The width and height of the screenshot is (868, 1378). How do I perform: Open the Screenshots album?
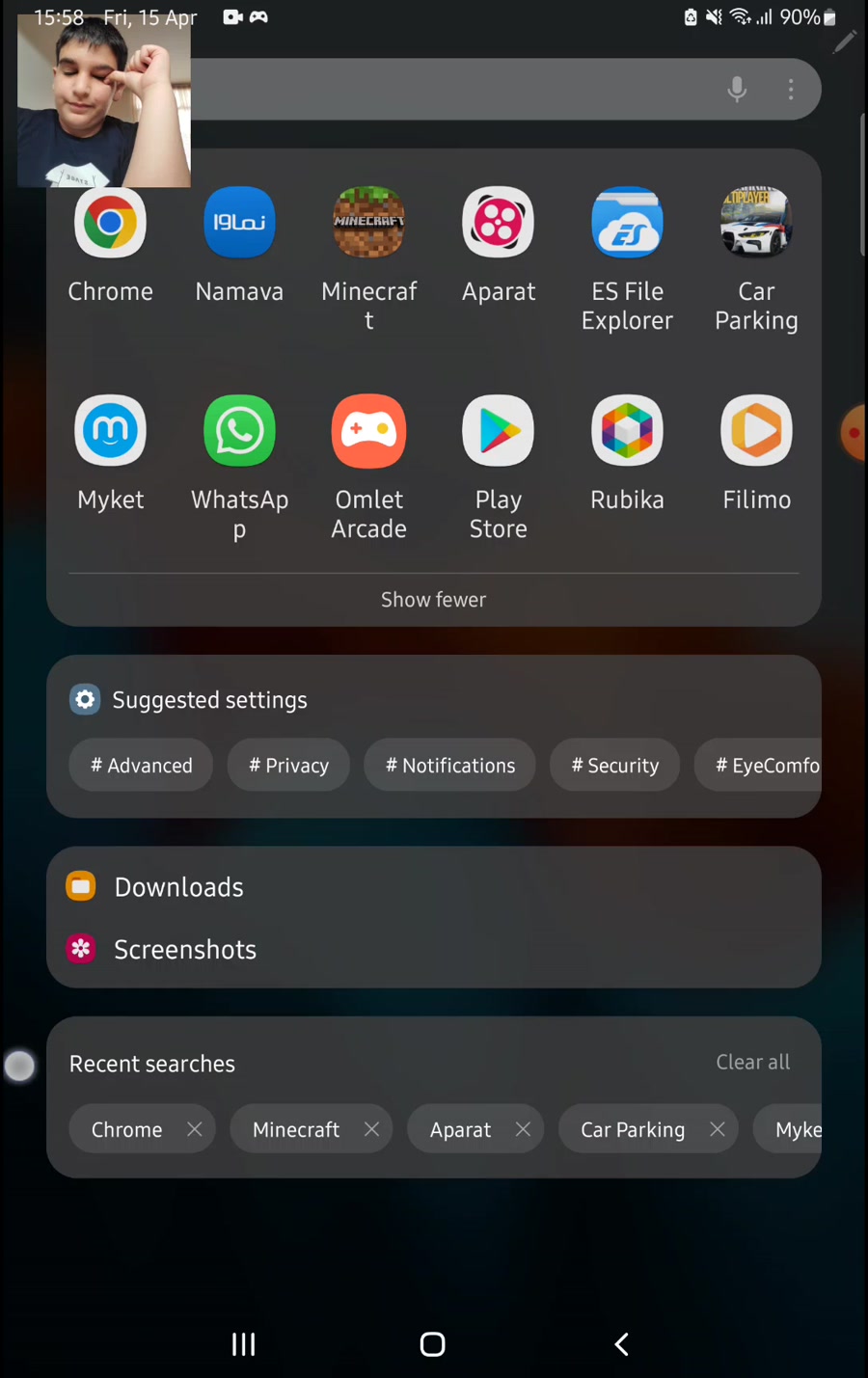pyautogui.click(x=184, y=950)
